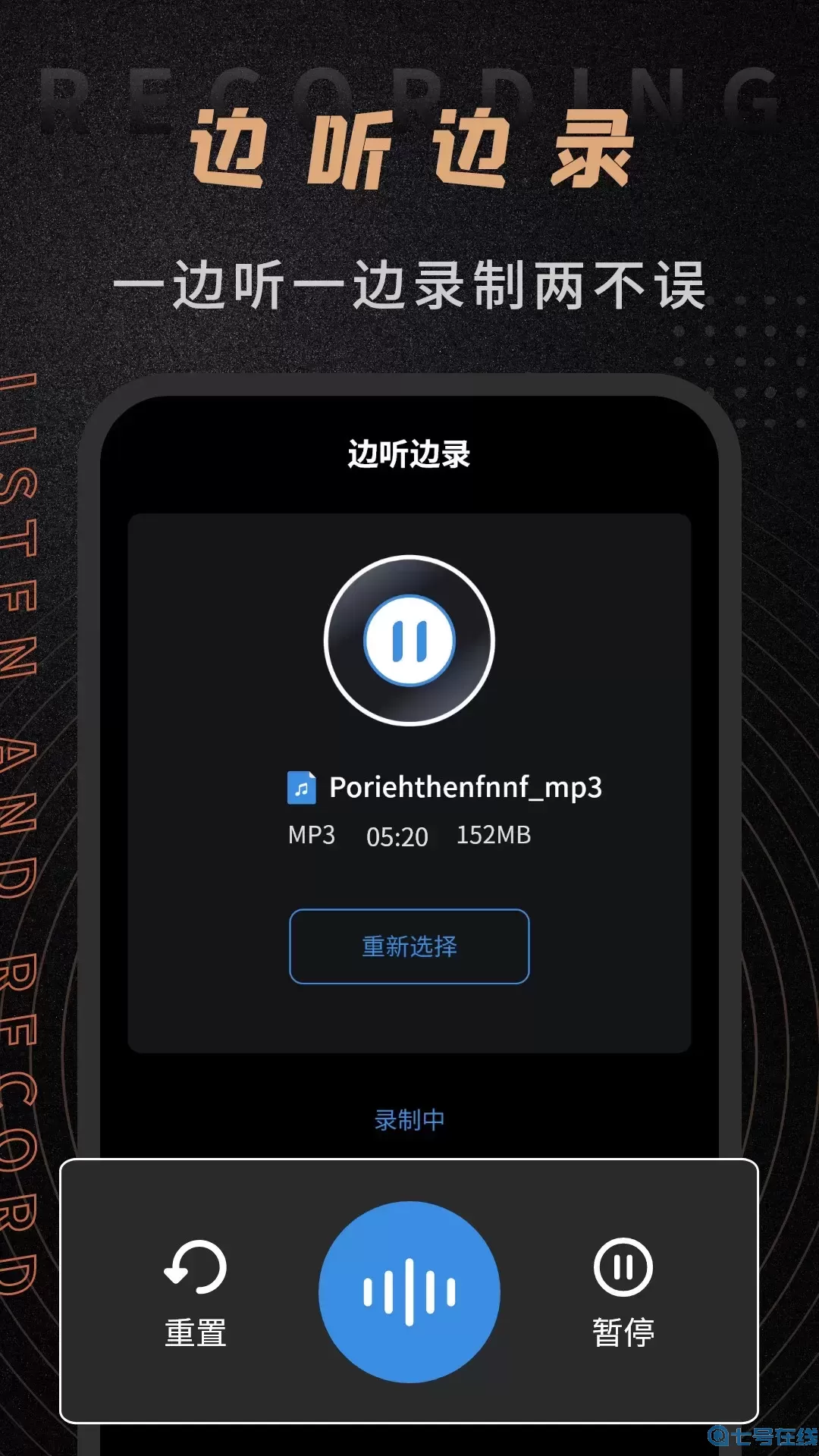Viewport: 819px width, 1456px height.
Task: Expand details of Poriehthenfnnf_mp3 file
Action: tap(464, 789)
